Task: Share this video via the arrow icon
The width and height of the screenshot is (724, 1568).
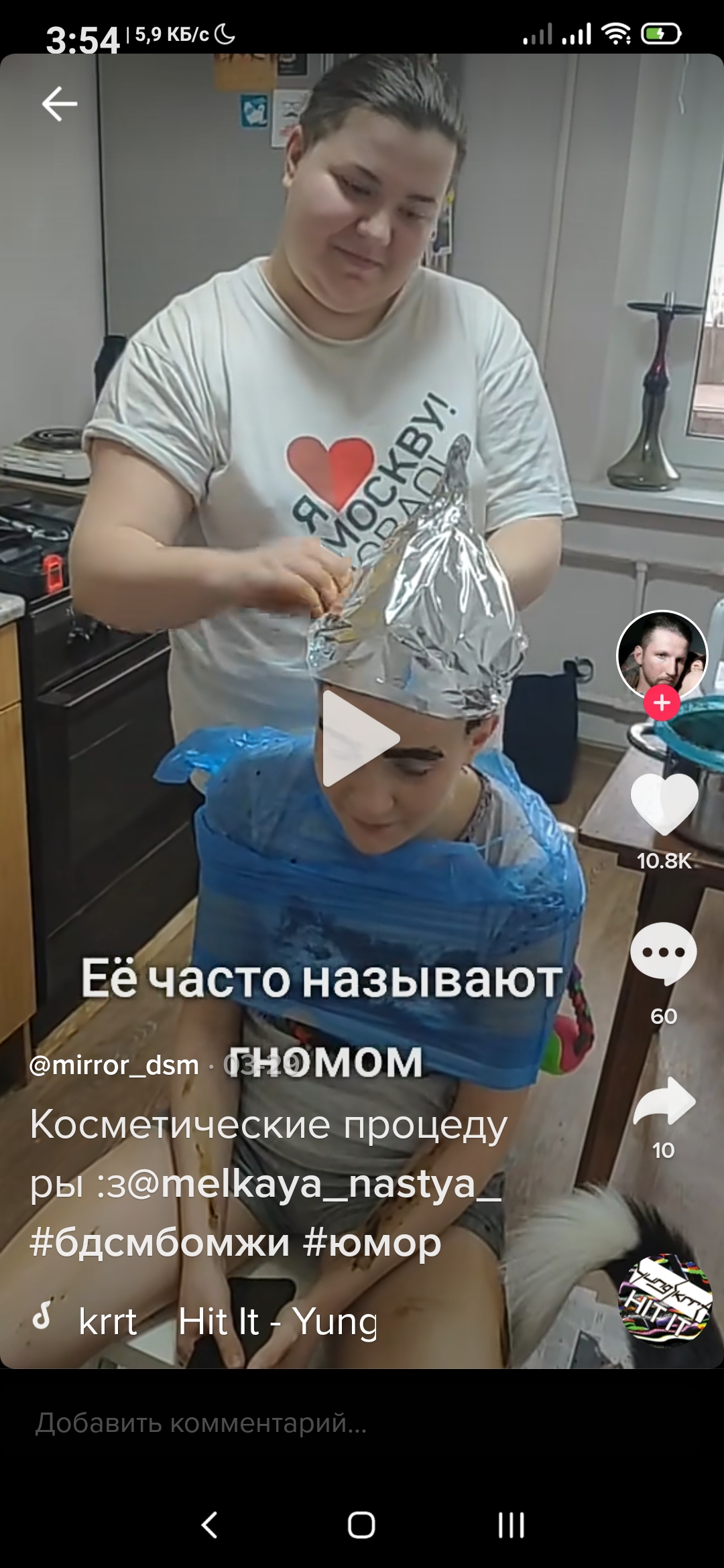Action: coord(664,1102)
